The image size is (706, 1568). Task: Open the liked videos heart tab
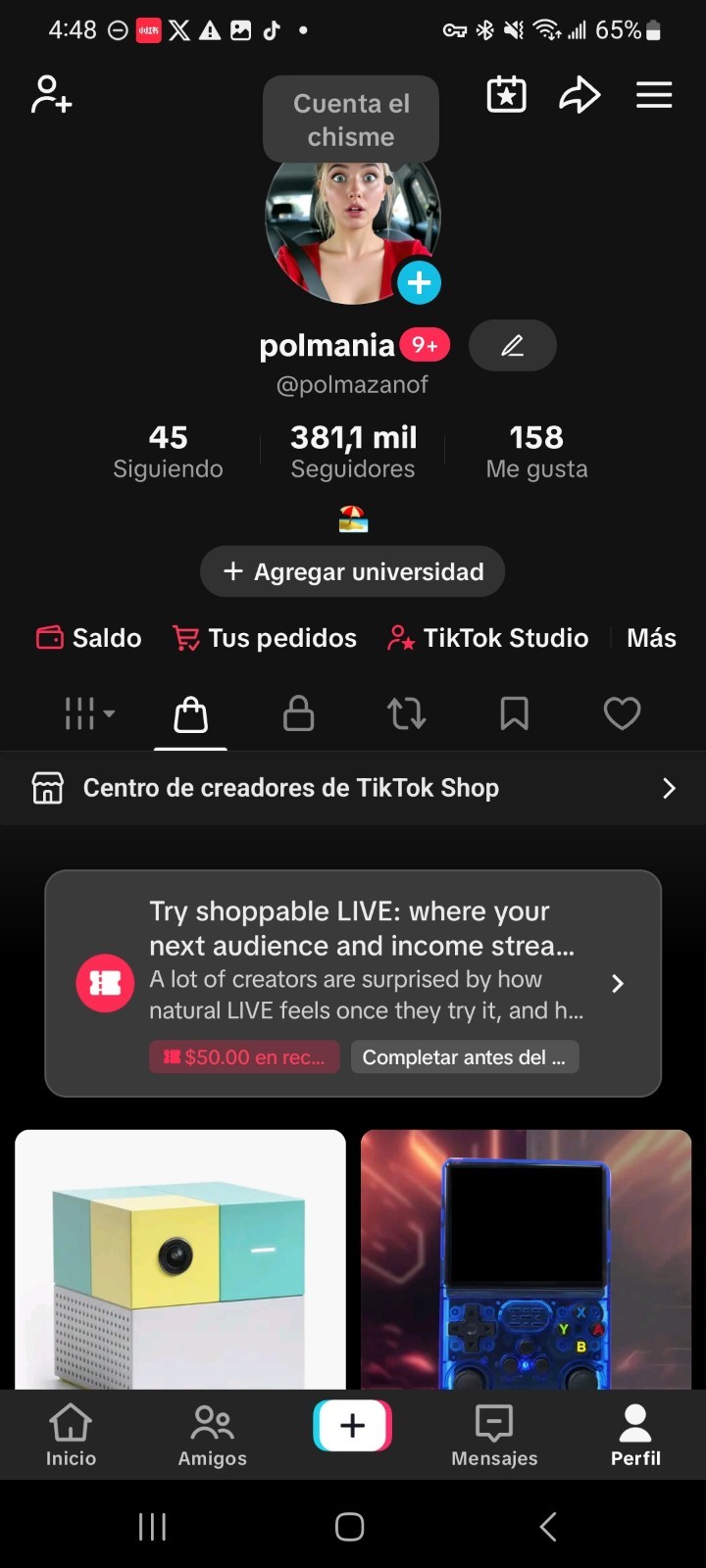point(622,713)
